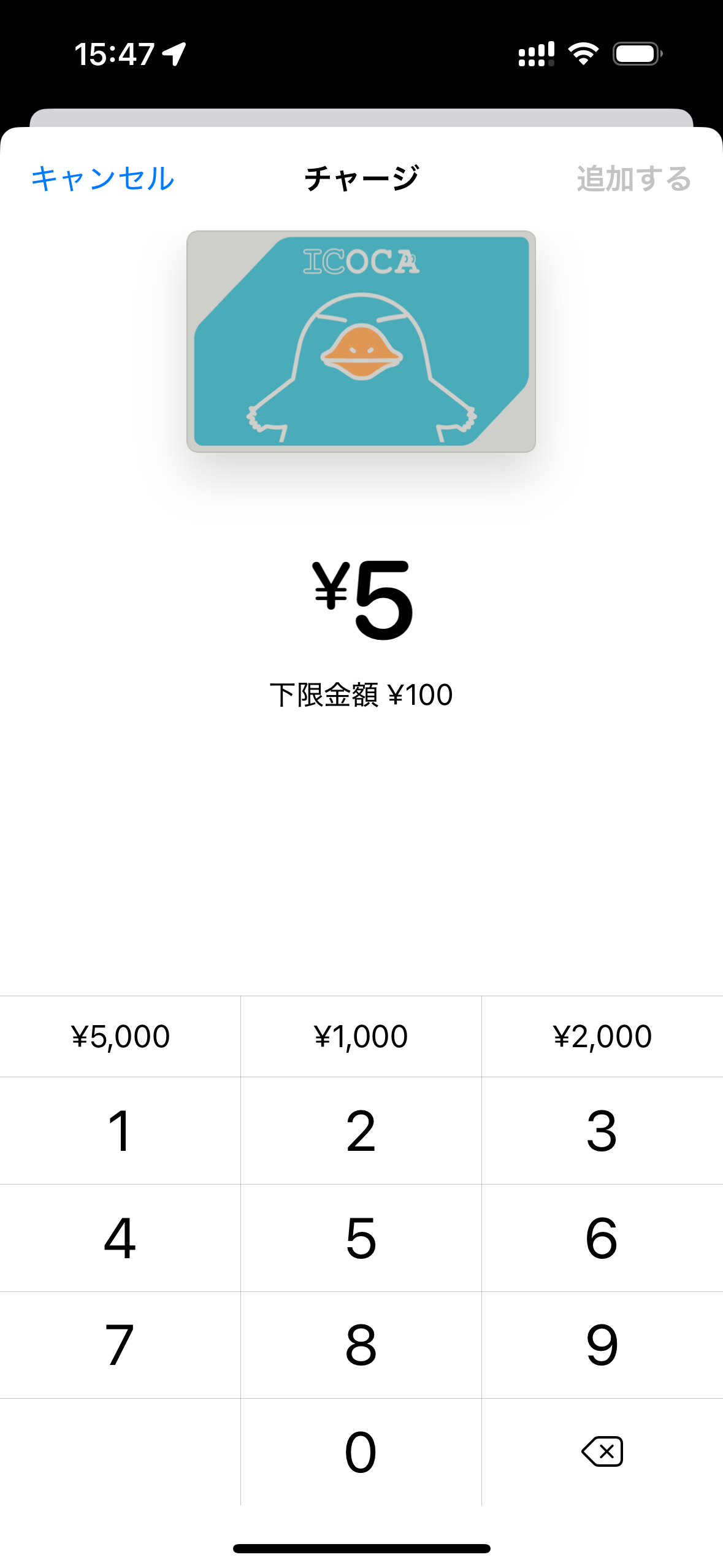Tap the 9 key

click(x=602, y=1345)
